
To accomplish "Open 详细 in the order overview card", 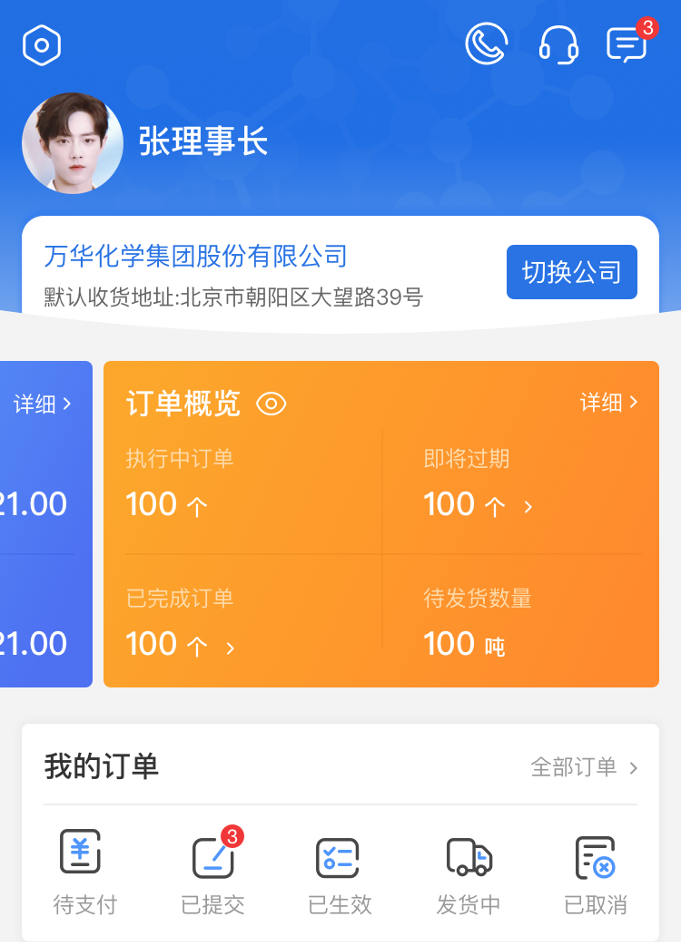I will click(x=608, y=402).
